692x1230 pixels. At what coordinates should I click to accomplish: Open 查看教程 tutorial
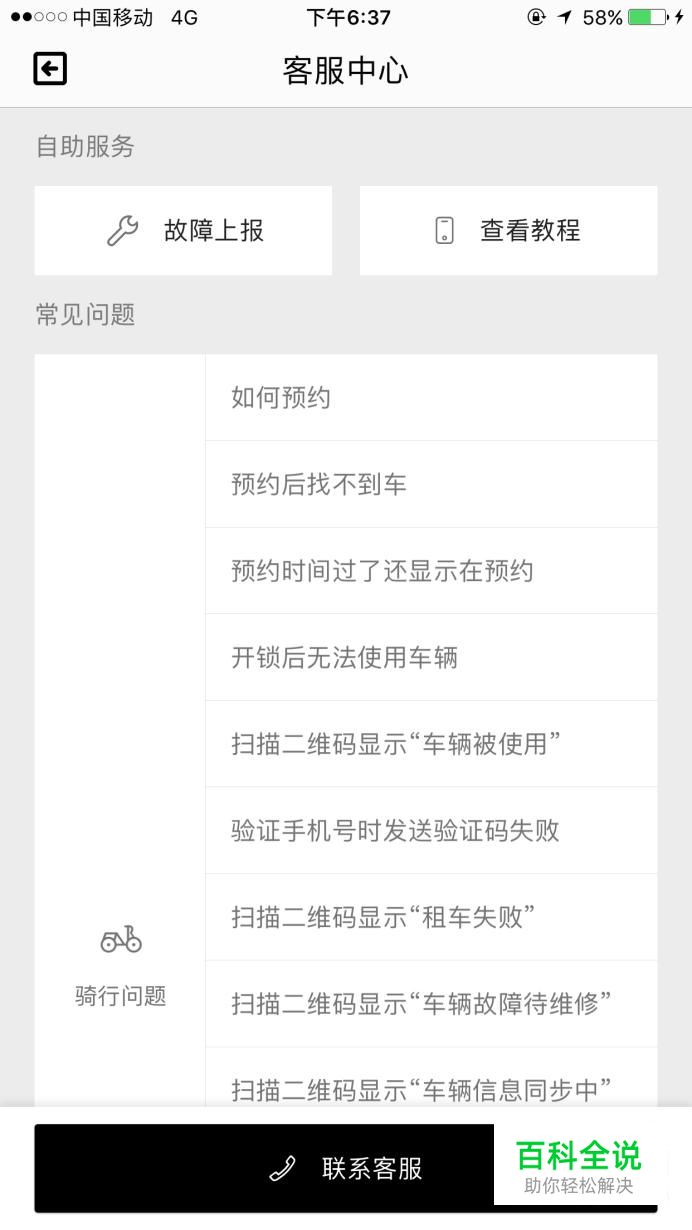tap(508, 230)
